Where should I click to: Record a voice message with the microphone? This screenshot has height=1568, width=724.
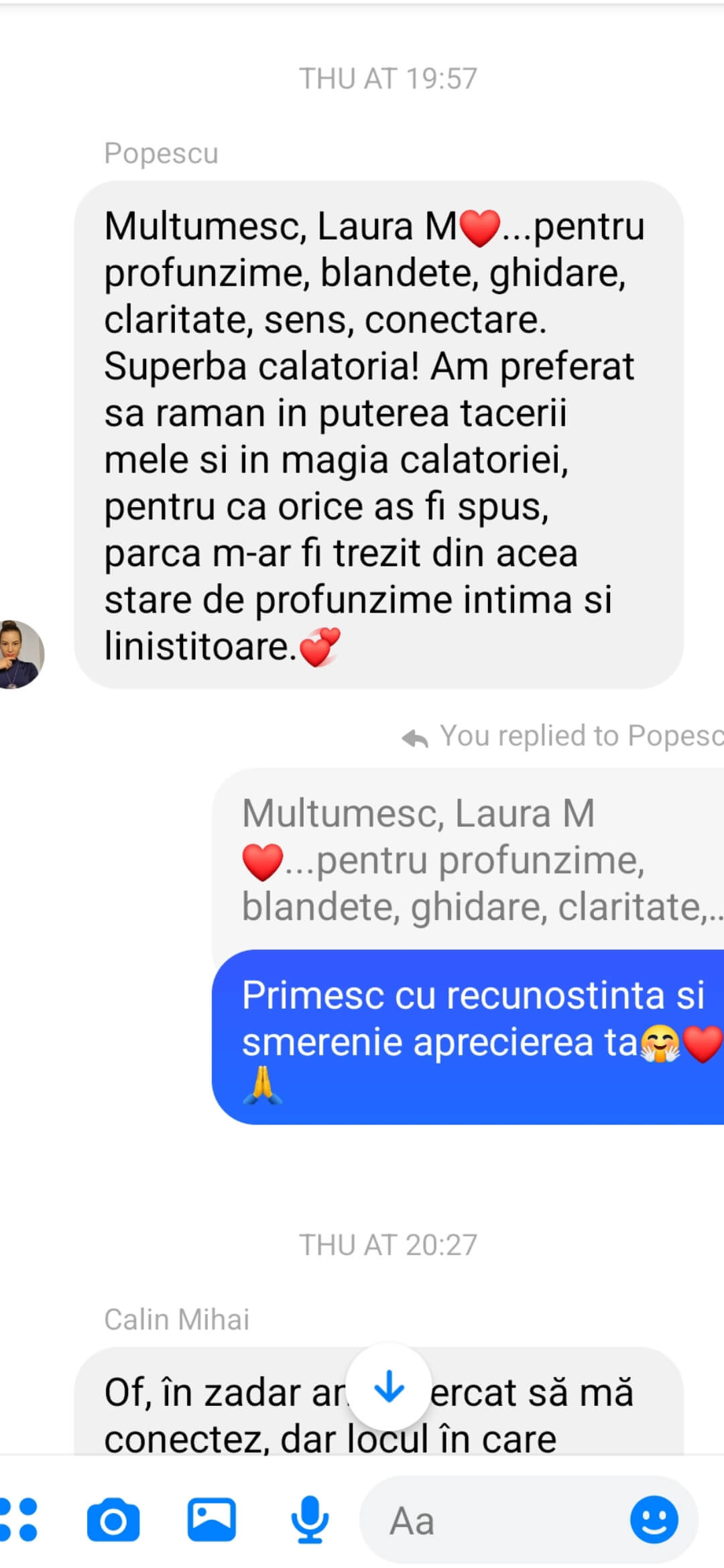pyautogui.click(x=310, y=1520)
